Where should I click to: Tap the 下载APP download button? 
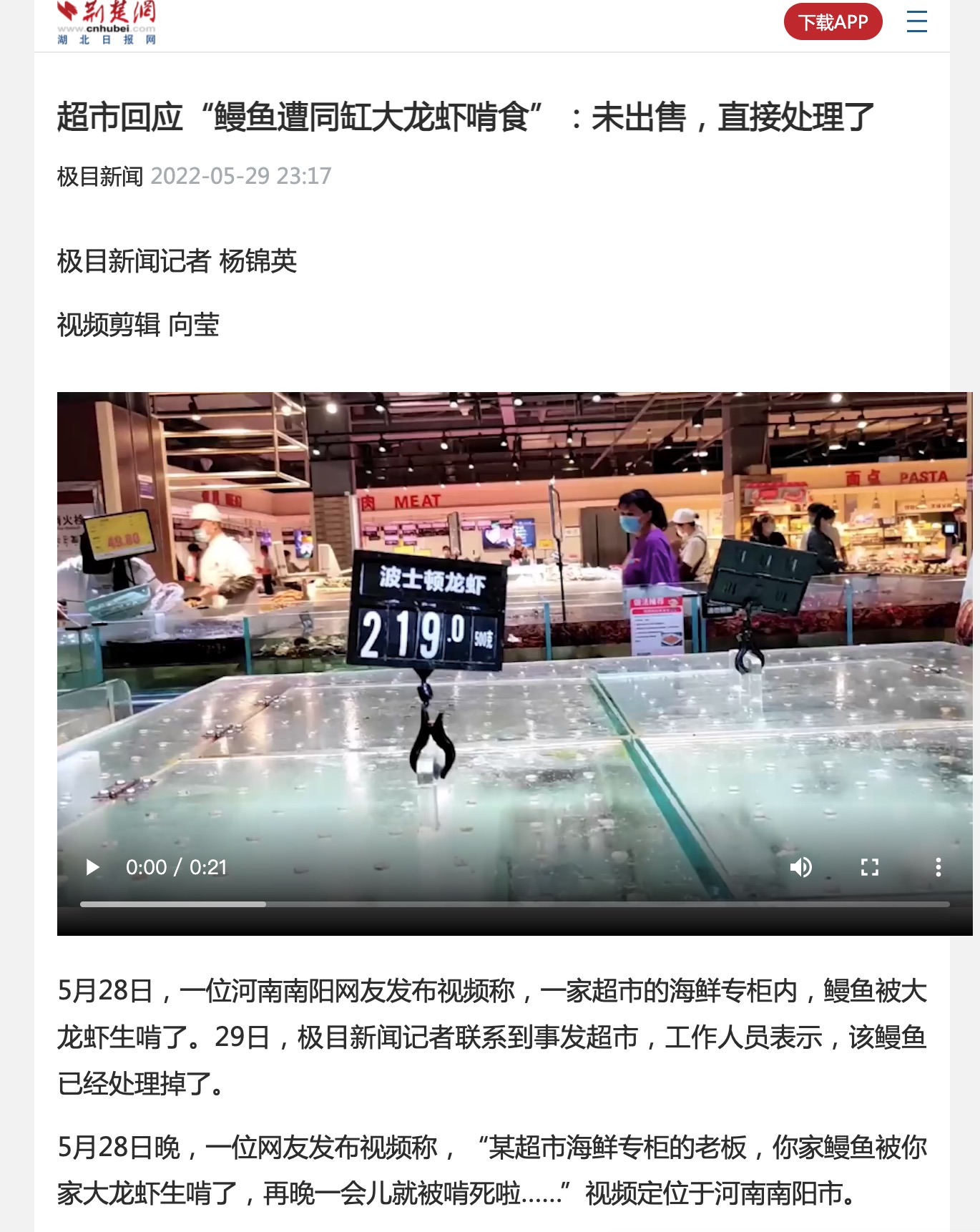(x=833, y=22)
